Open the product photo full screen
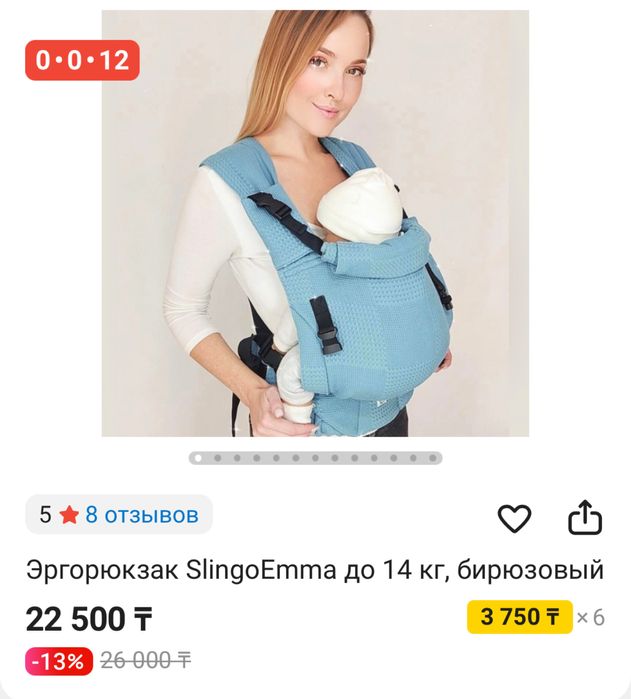631x699 pixels. coord(315,225)
